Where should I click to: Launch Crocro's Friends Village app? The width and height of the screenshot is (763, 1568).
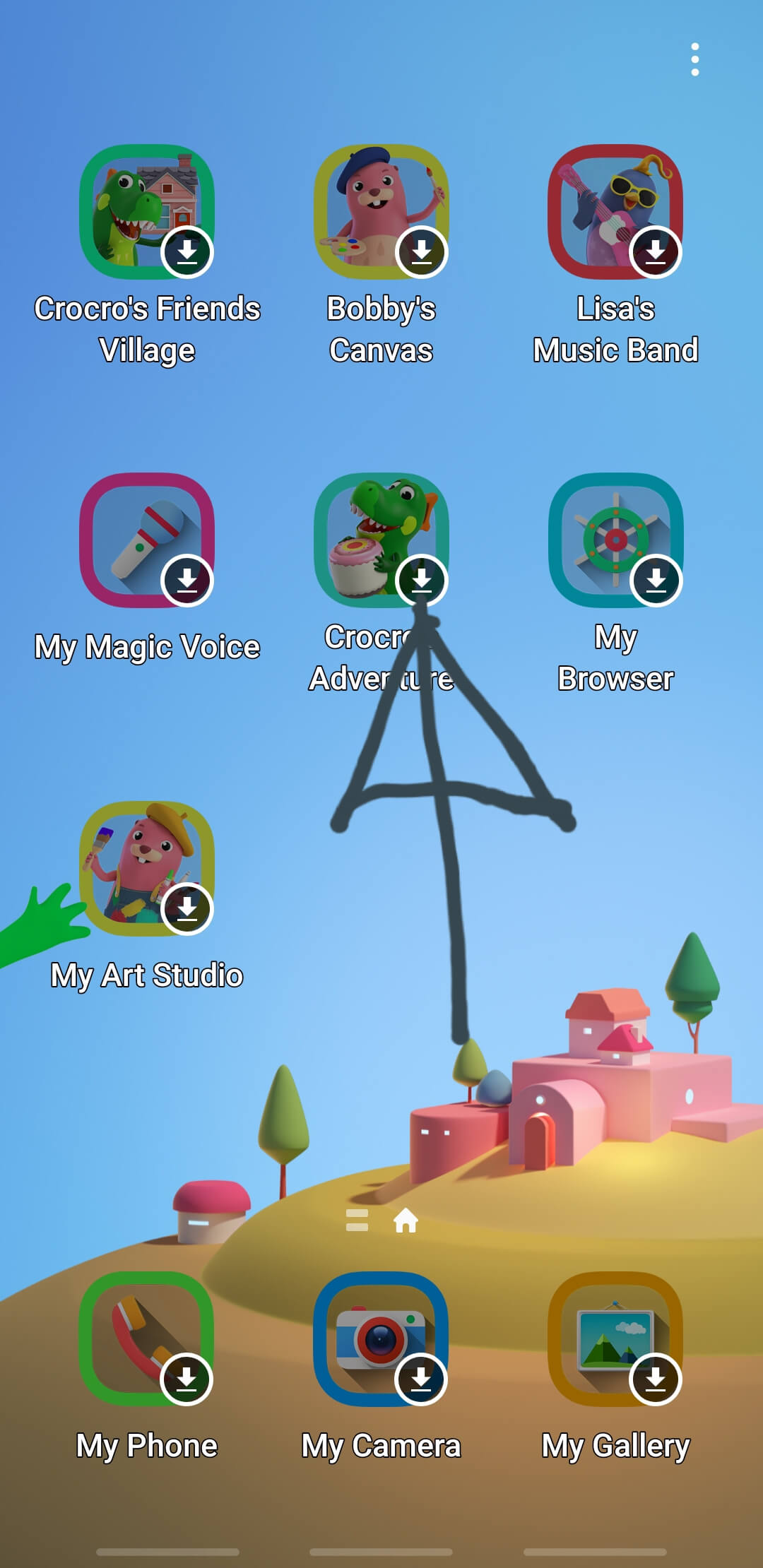pos(147,212)
